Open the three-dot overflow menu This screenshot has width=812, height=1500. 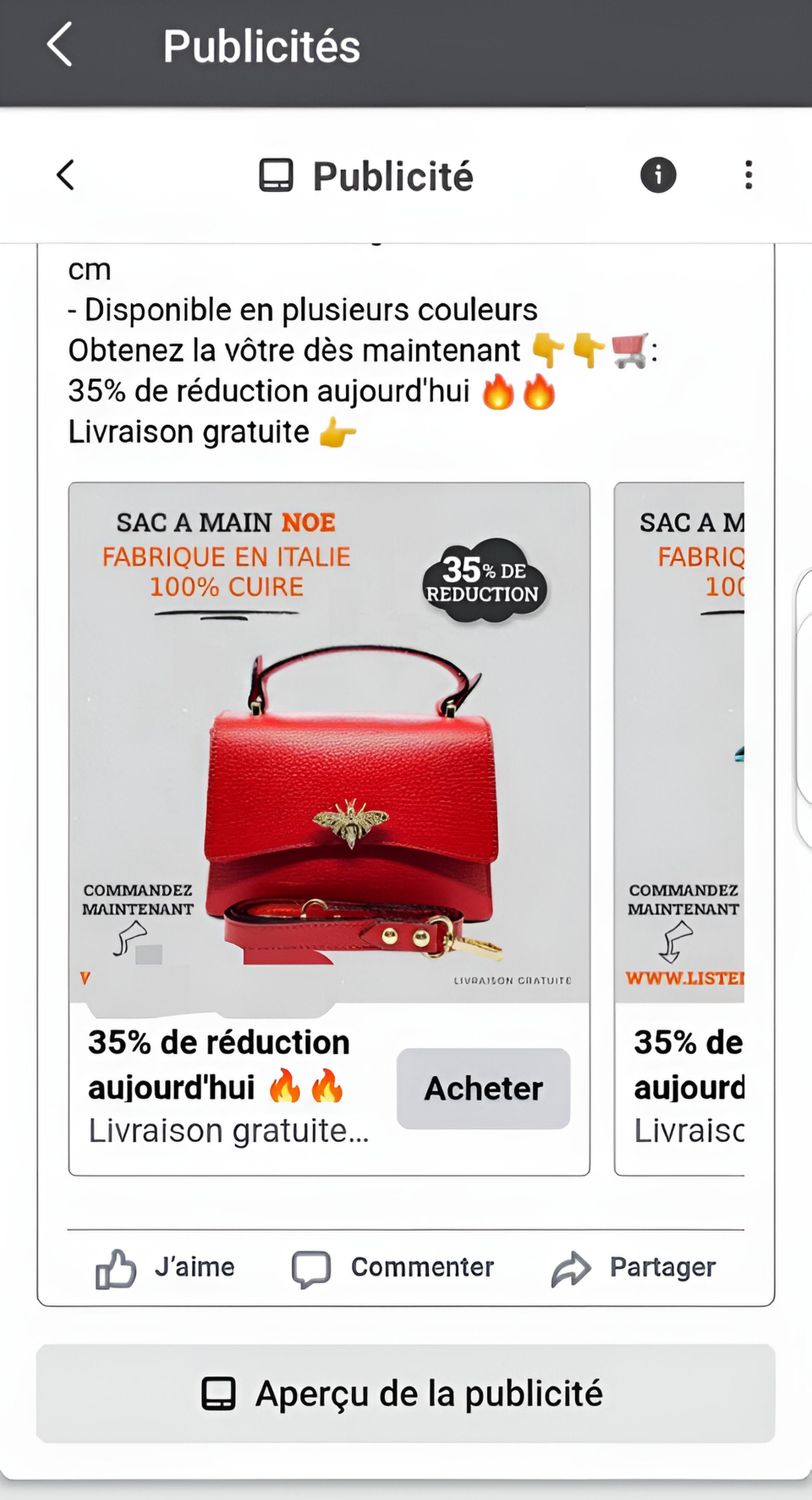tap(748, 175)
